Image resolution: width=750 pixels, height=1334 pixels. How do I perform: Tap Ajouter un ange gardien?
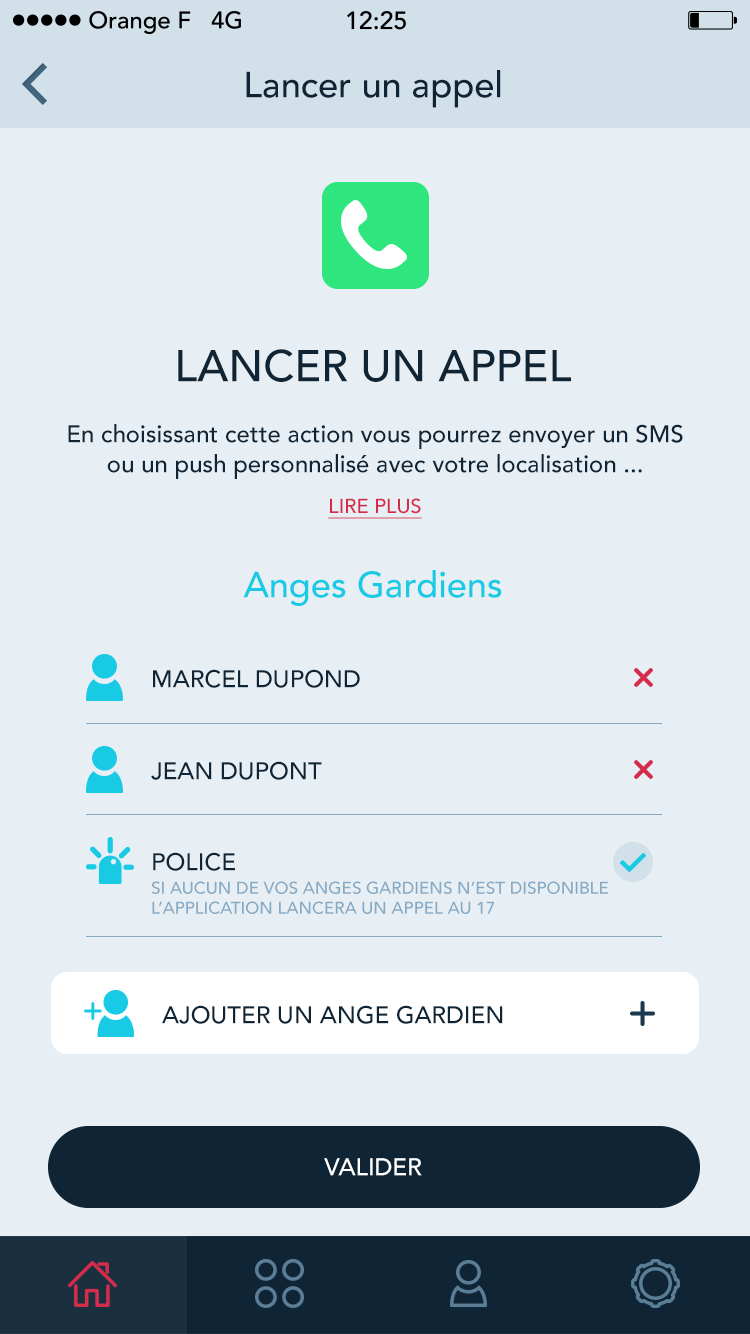pos(375,1013)
